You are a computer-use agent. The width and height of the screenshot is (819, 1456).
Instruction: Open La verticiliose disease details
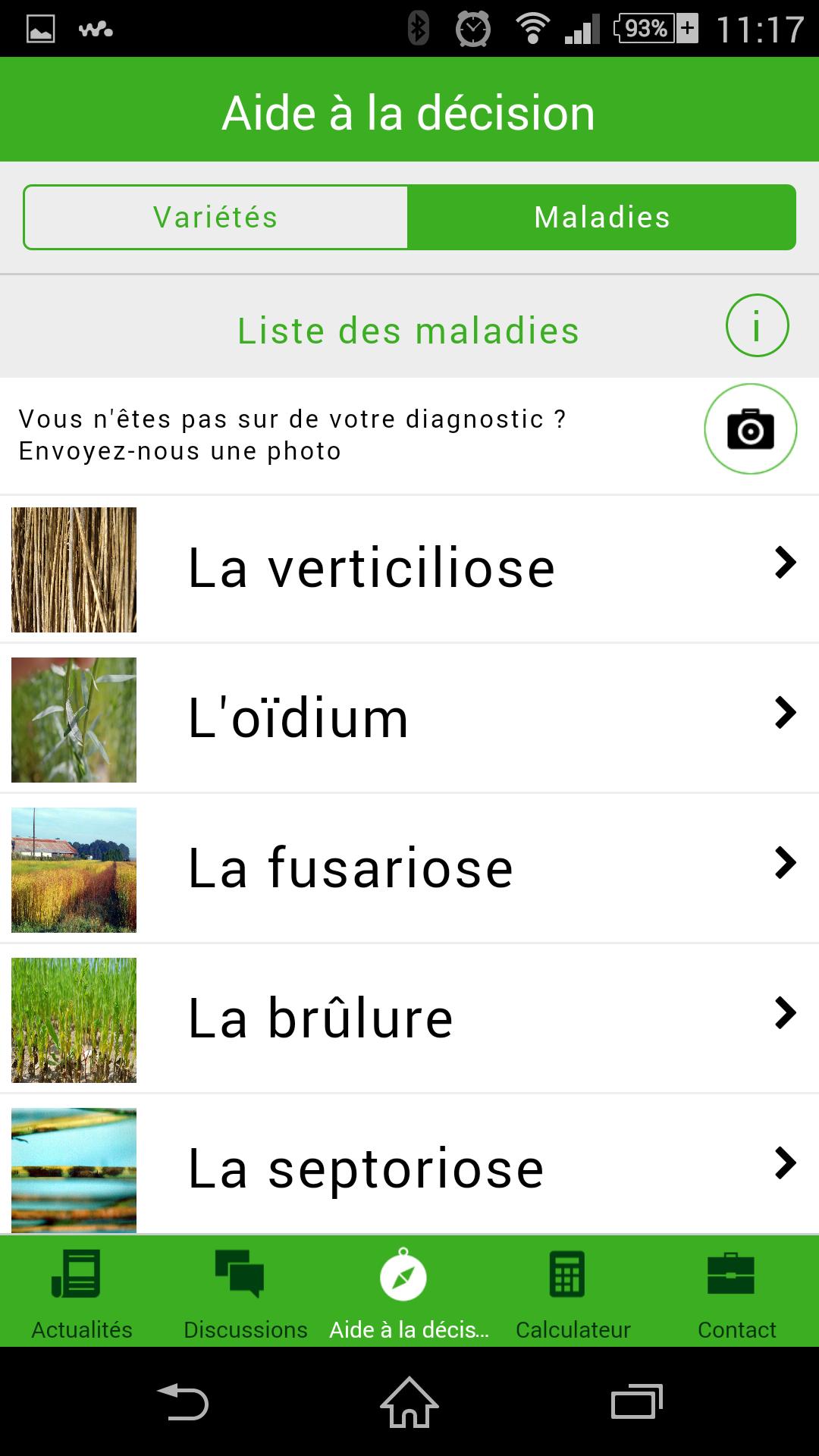pos(409,569)
